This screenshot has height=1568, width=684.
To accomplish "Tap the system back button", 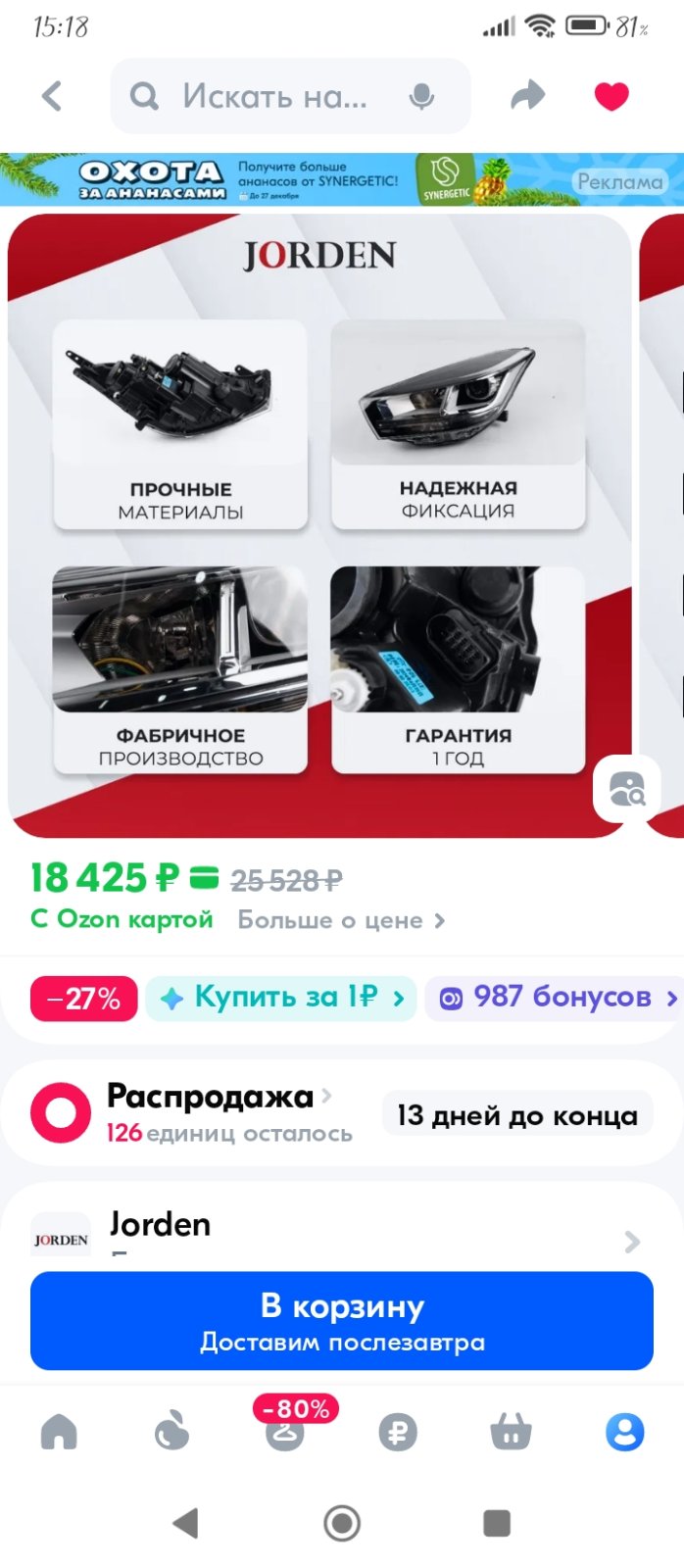I will tap(185, 1523).
